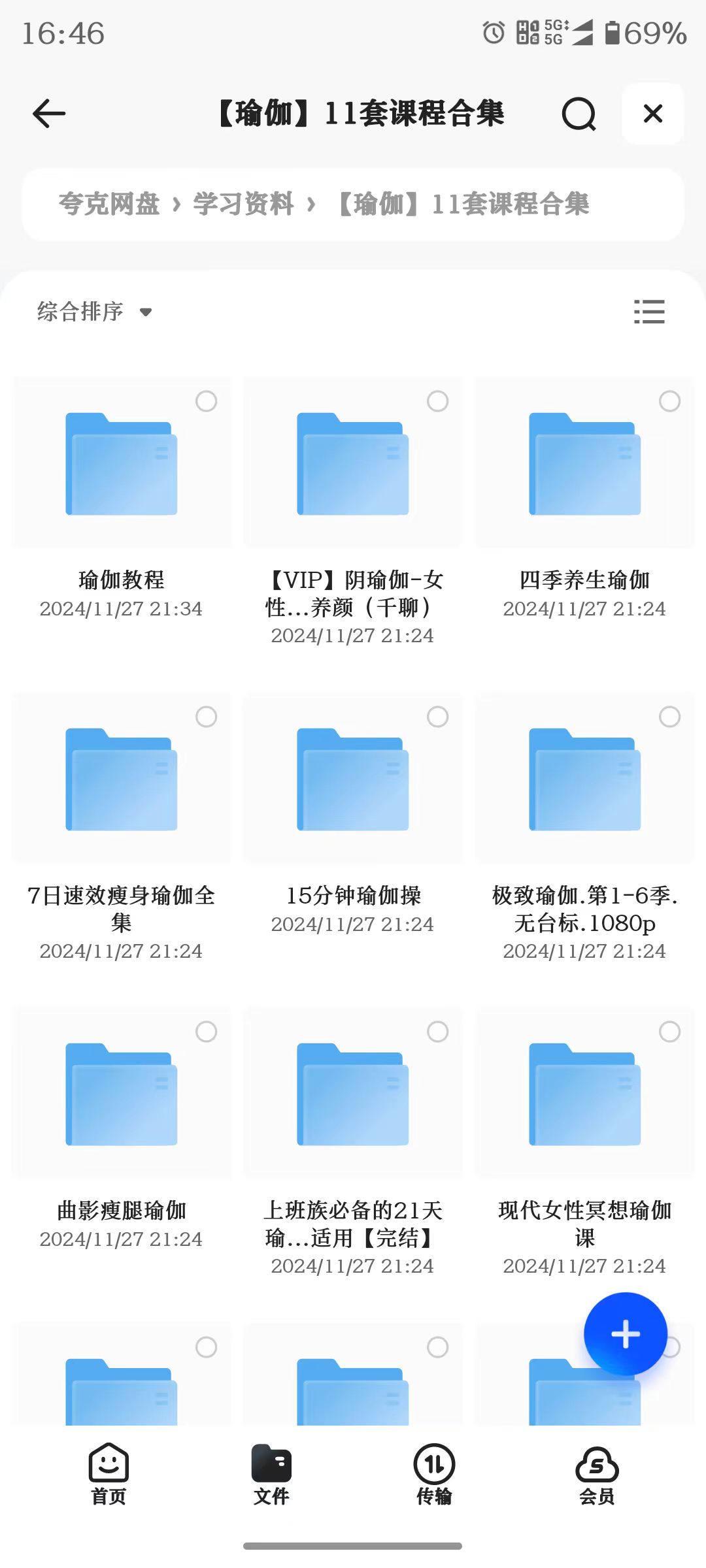This screenshot has width=706, height=1568.
Task: Open the 文件 files tab icon
Action: (x=271, y=1467)
